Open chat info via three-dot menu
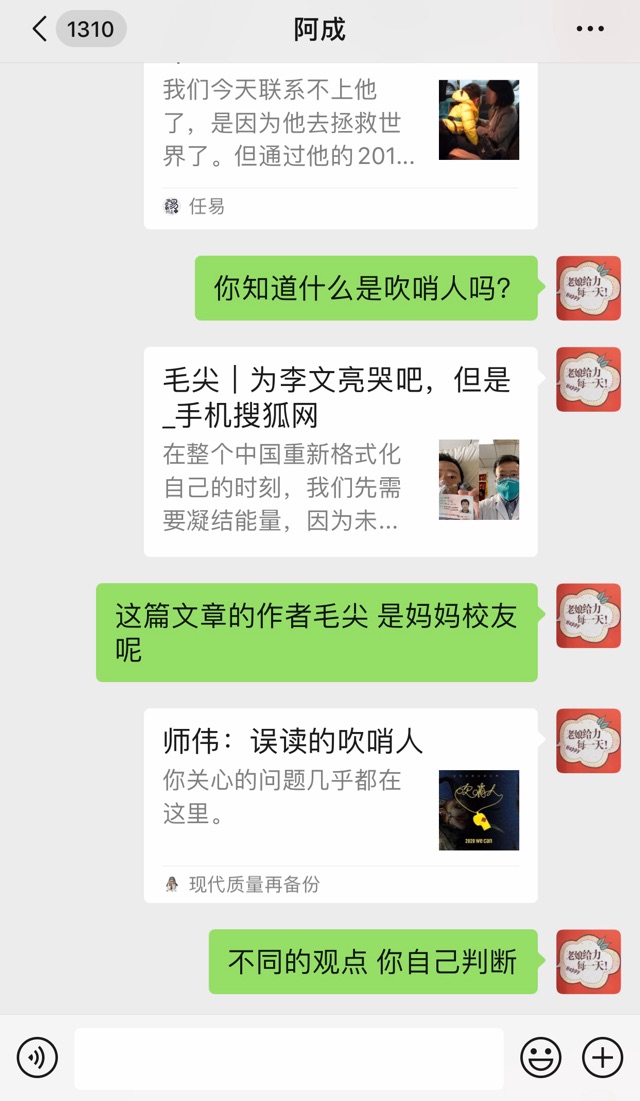 590,29
